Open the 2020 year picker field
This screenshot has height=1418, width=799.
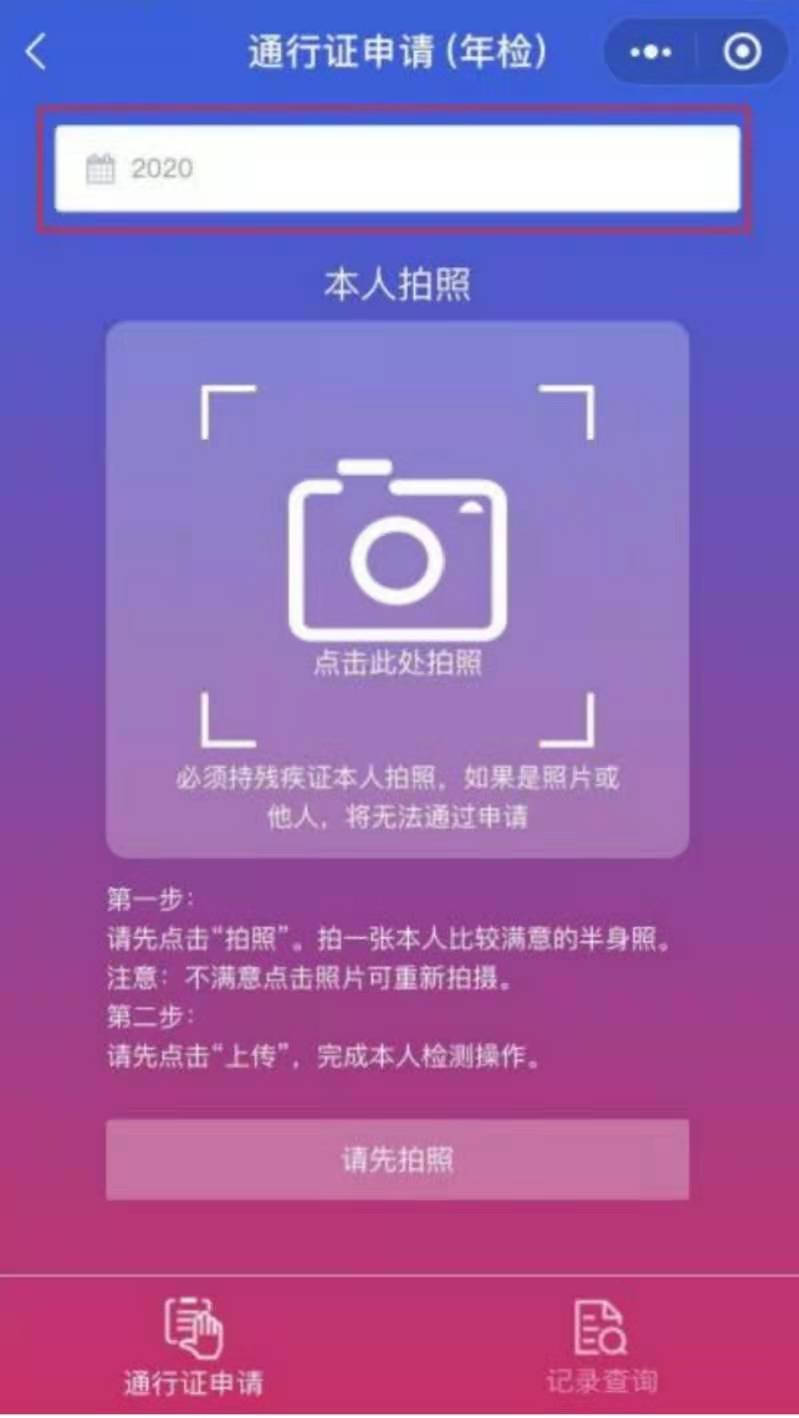397,168
